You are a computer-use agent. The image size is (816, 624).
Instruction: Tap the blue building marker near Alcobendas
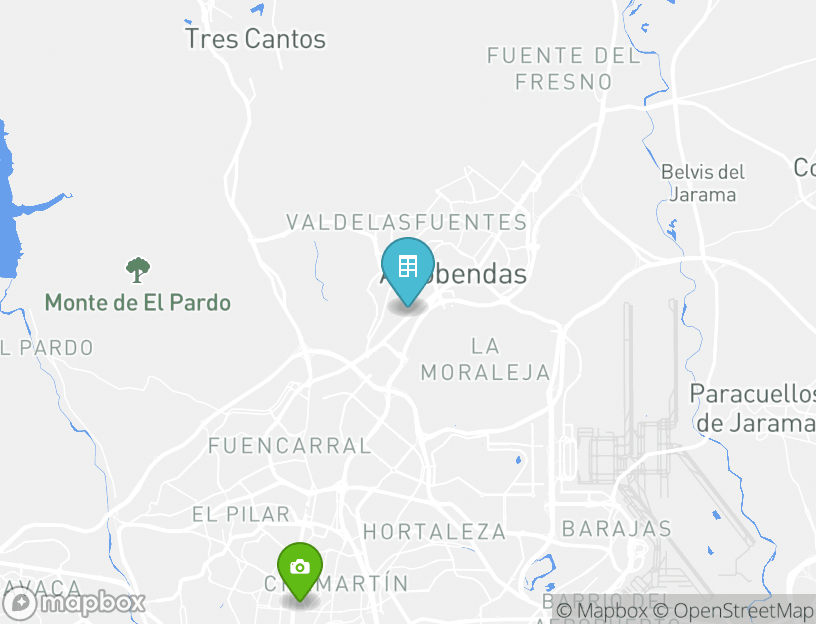coord(407,268)
